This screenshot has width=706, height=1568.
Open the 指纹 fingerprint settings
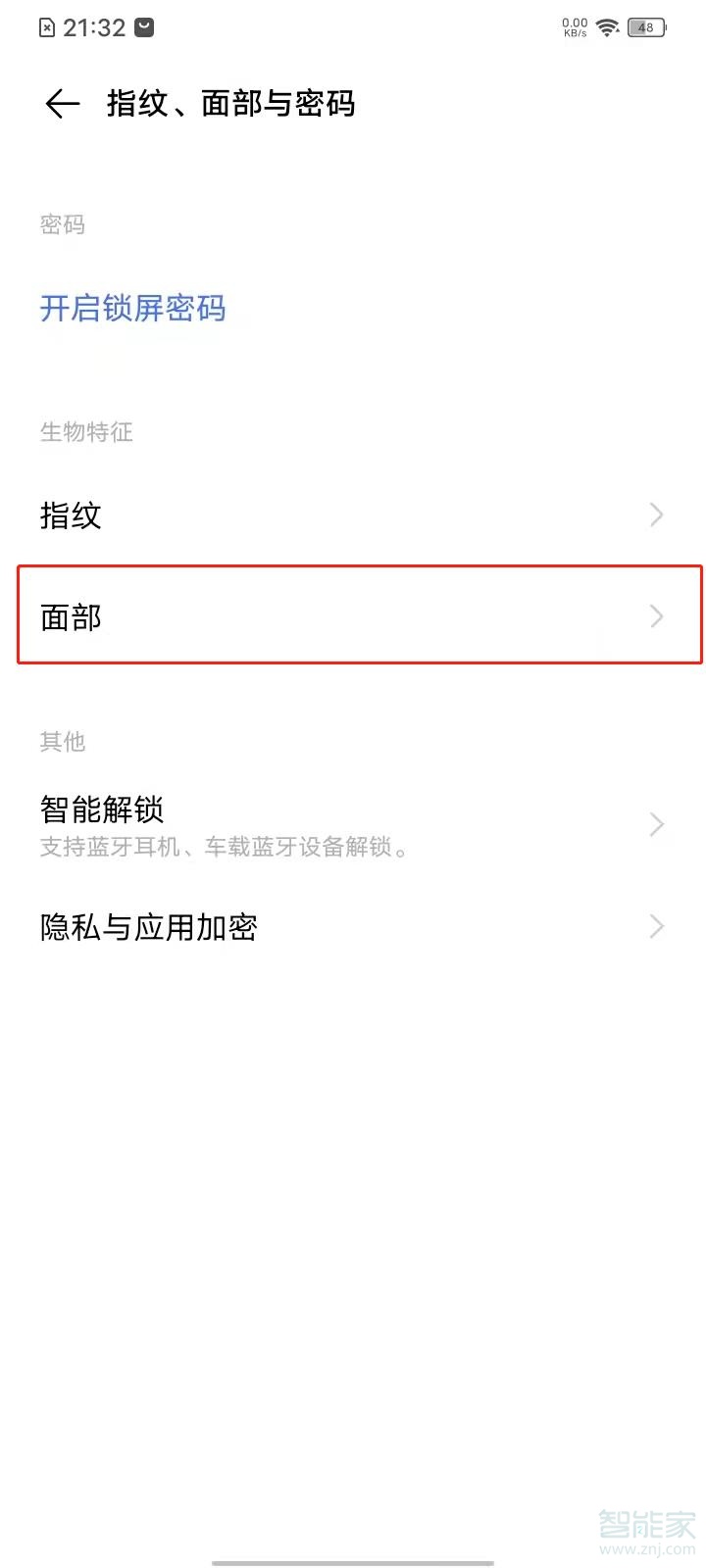(x=353, y=514)
